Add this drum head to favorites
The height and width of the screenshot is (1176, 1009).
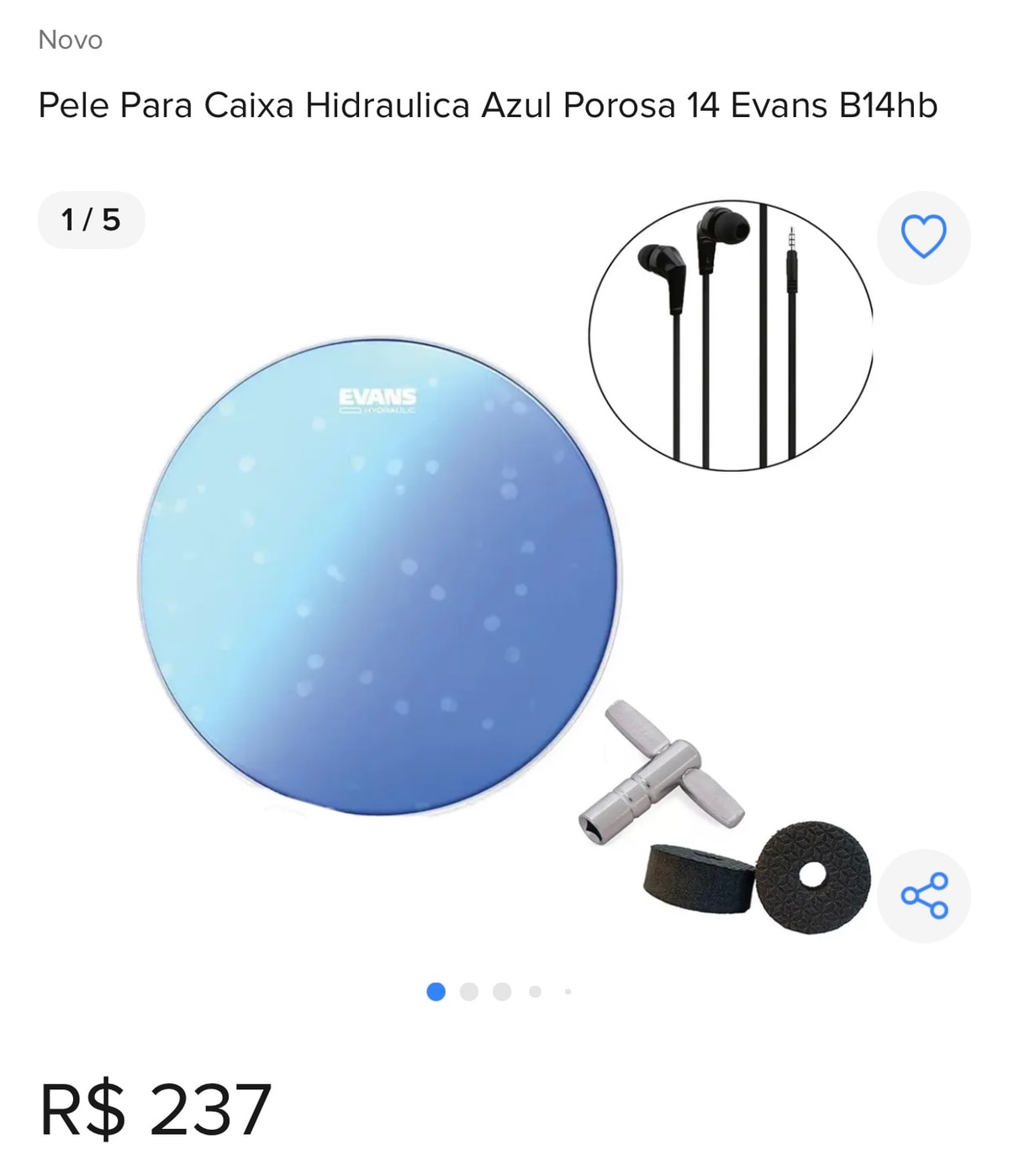coord(923,237)
